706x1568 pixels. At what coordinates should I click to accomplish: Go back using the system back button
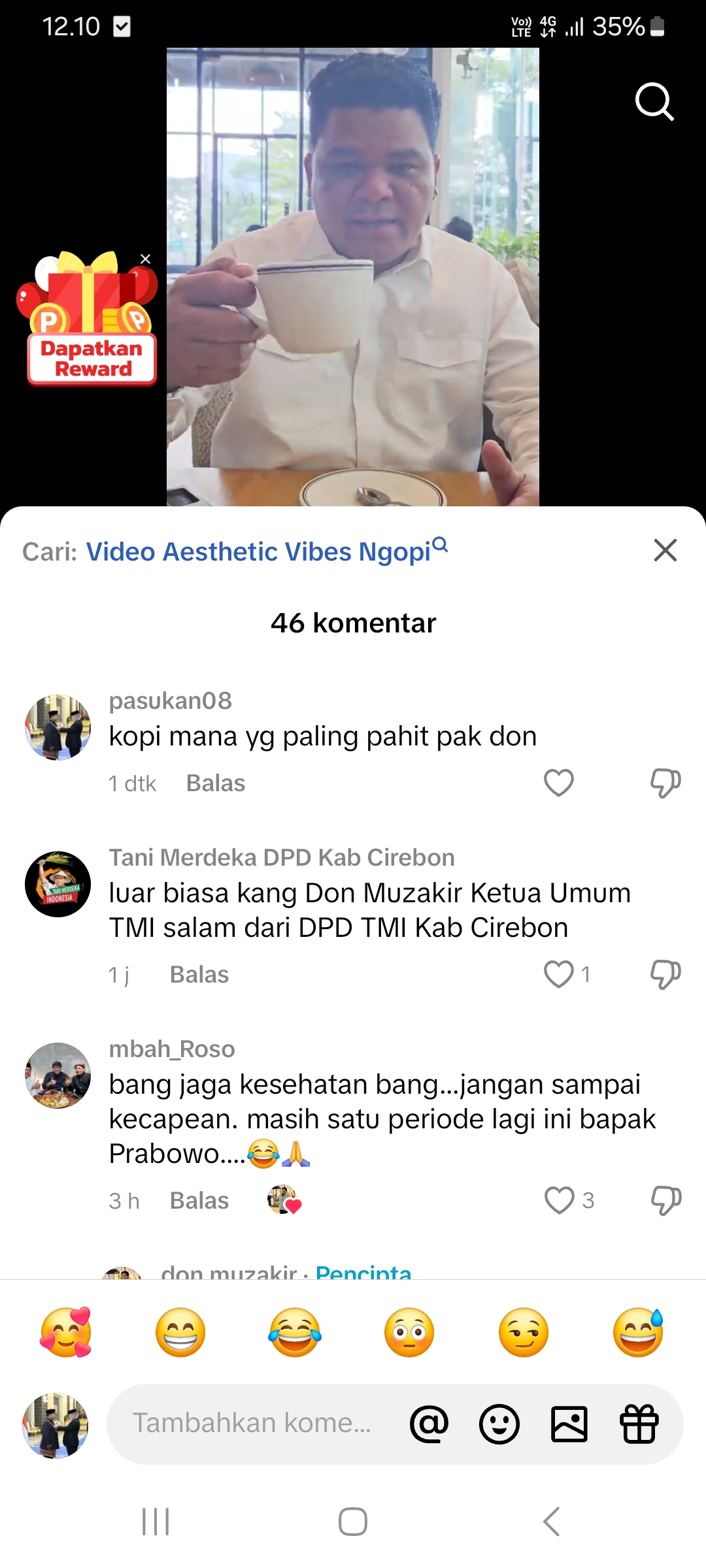click(551, 1522)
